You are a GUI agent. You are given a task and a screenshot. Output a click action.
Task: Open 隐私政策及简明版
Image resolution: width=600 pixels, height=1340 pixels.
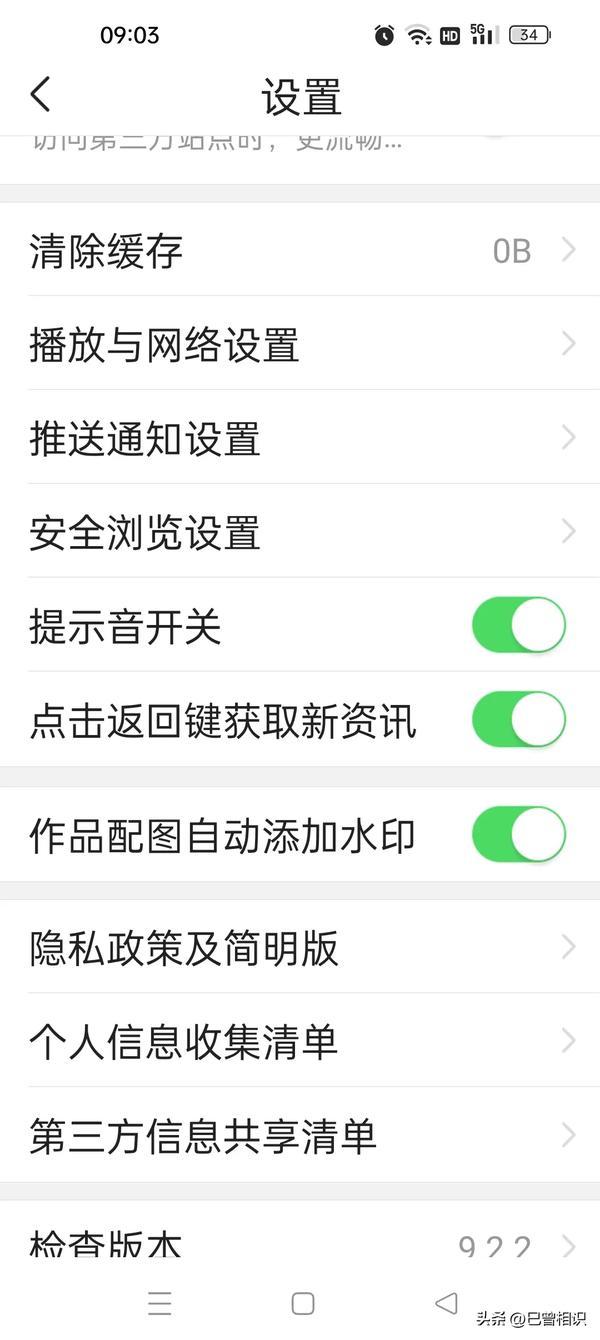tap(300, 947)
